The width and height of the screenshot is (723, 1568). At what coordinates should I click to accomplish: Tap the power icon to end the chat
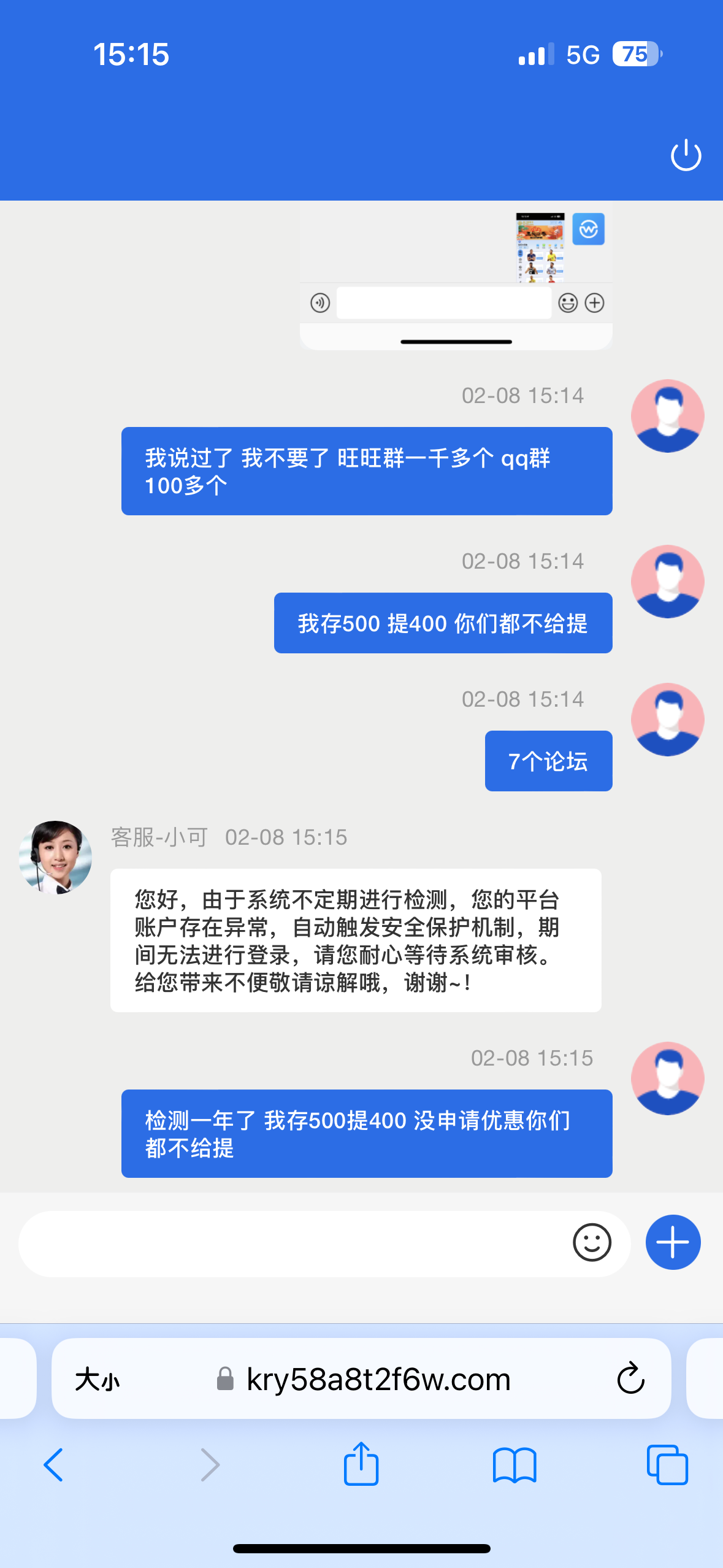686,155
